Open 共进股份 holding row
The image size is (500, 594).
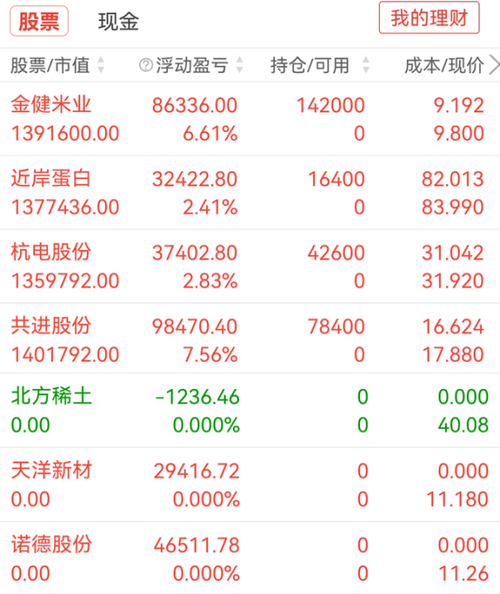point(250,339)
